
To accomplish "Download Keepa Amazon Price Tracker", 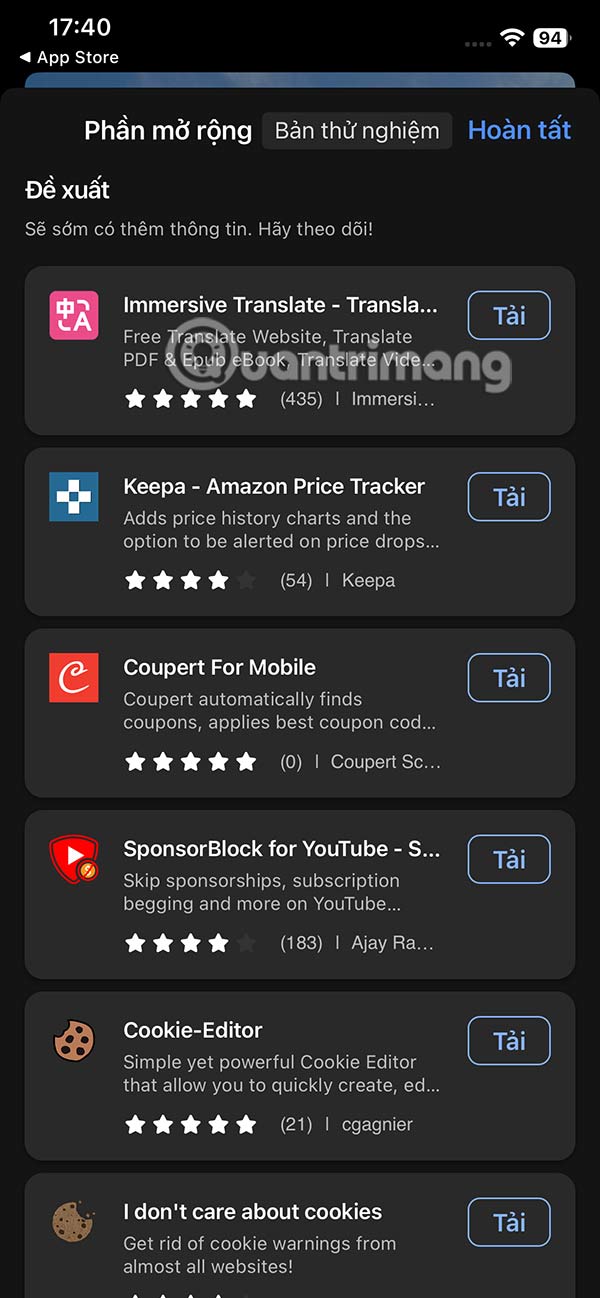I will click(508, 497).
